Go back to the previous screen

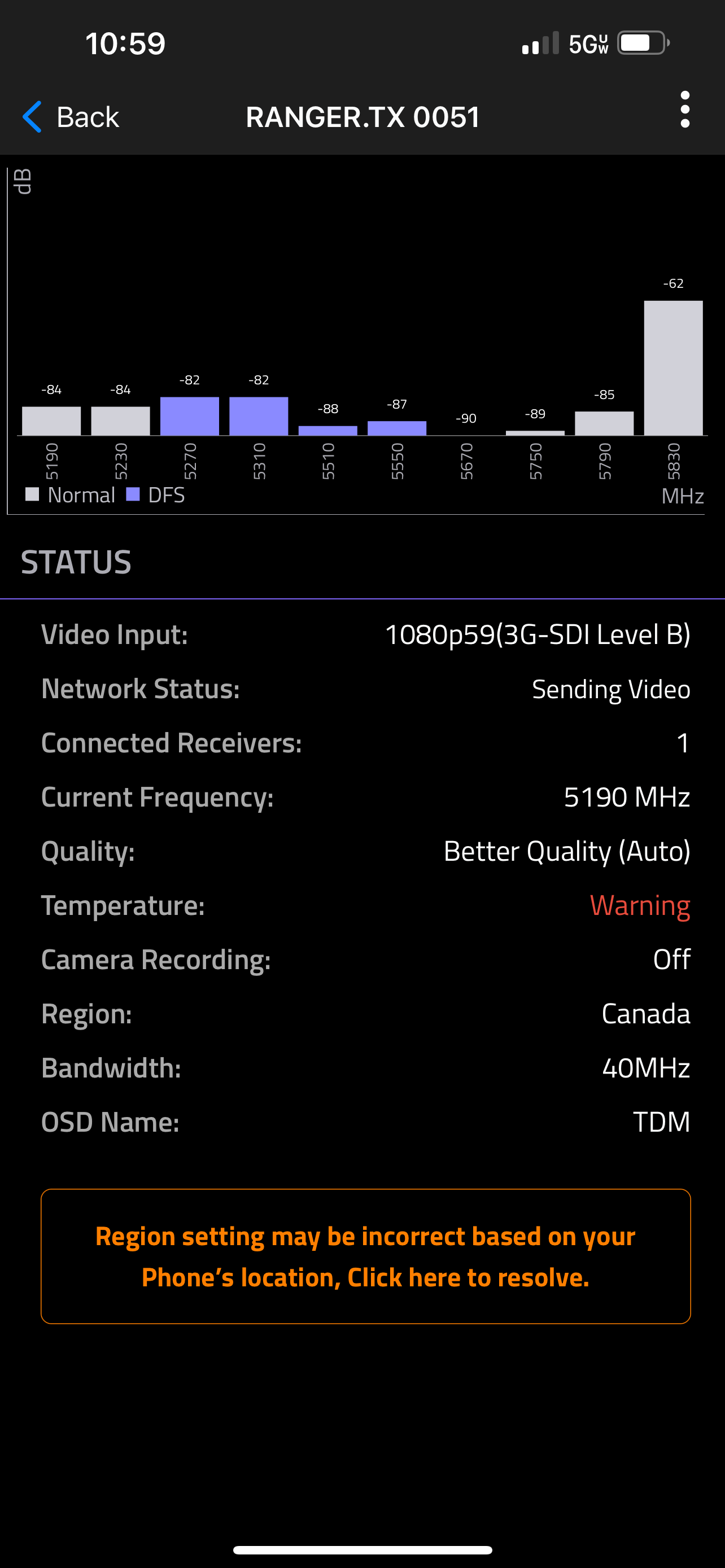[x=71, y=116]
